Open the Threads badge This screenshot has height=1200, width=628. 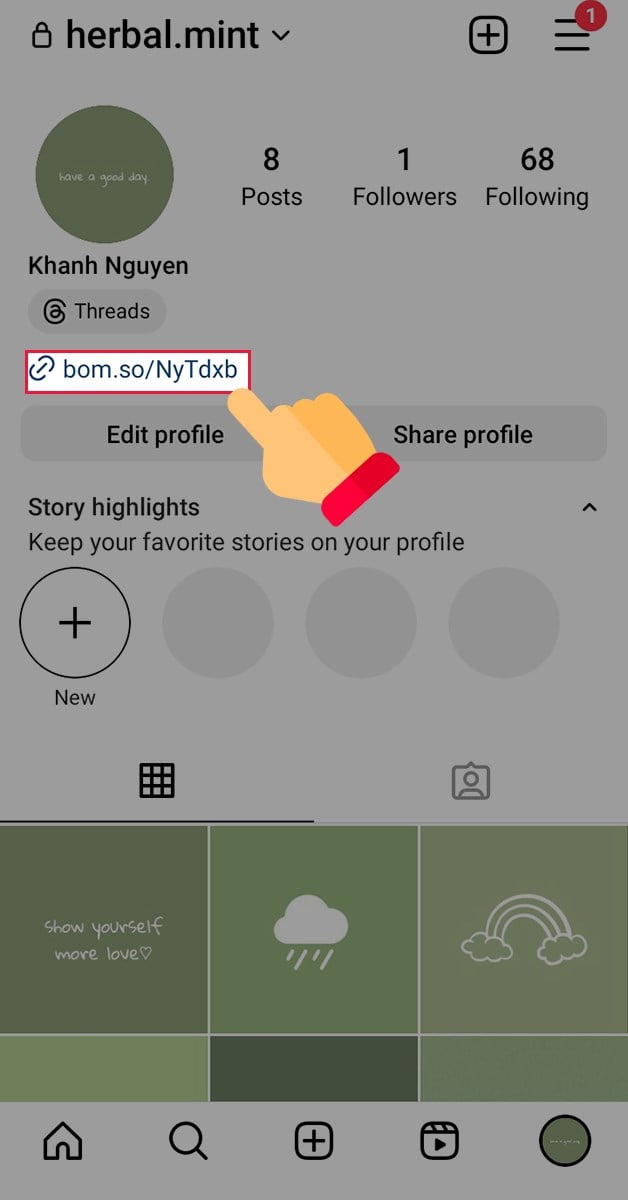(x=97, y=311)
